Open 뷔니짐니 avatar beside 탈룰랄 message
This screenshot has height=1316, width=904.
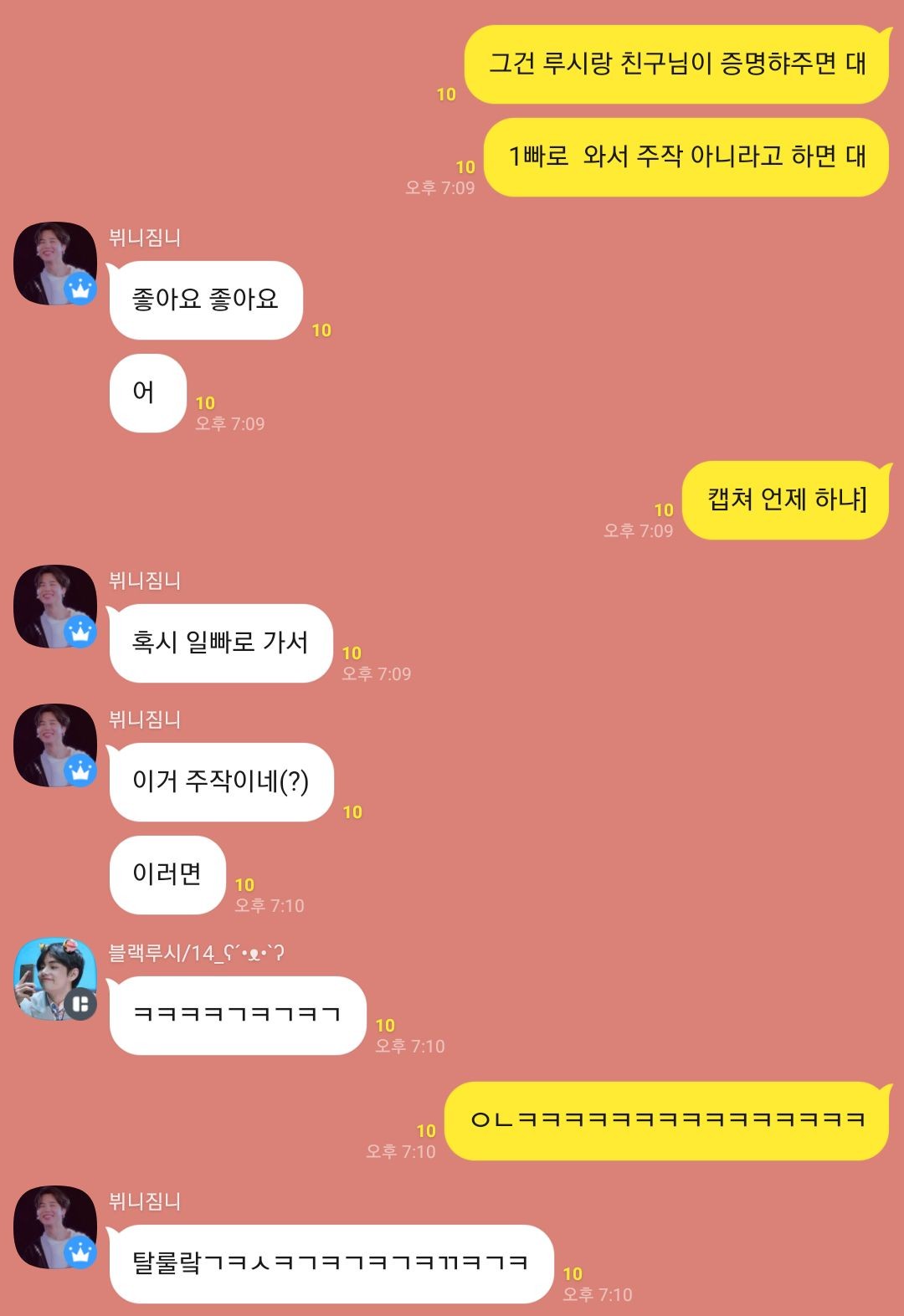point(54,1226)
